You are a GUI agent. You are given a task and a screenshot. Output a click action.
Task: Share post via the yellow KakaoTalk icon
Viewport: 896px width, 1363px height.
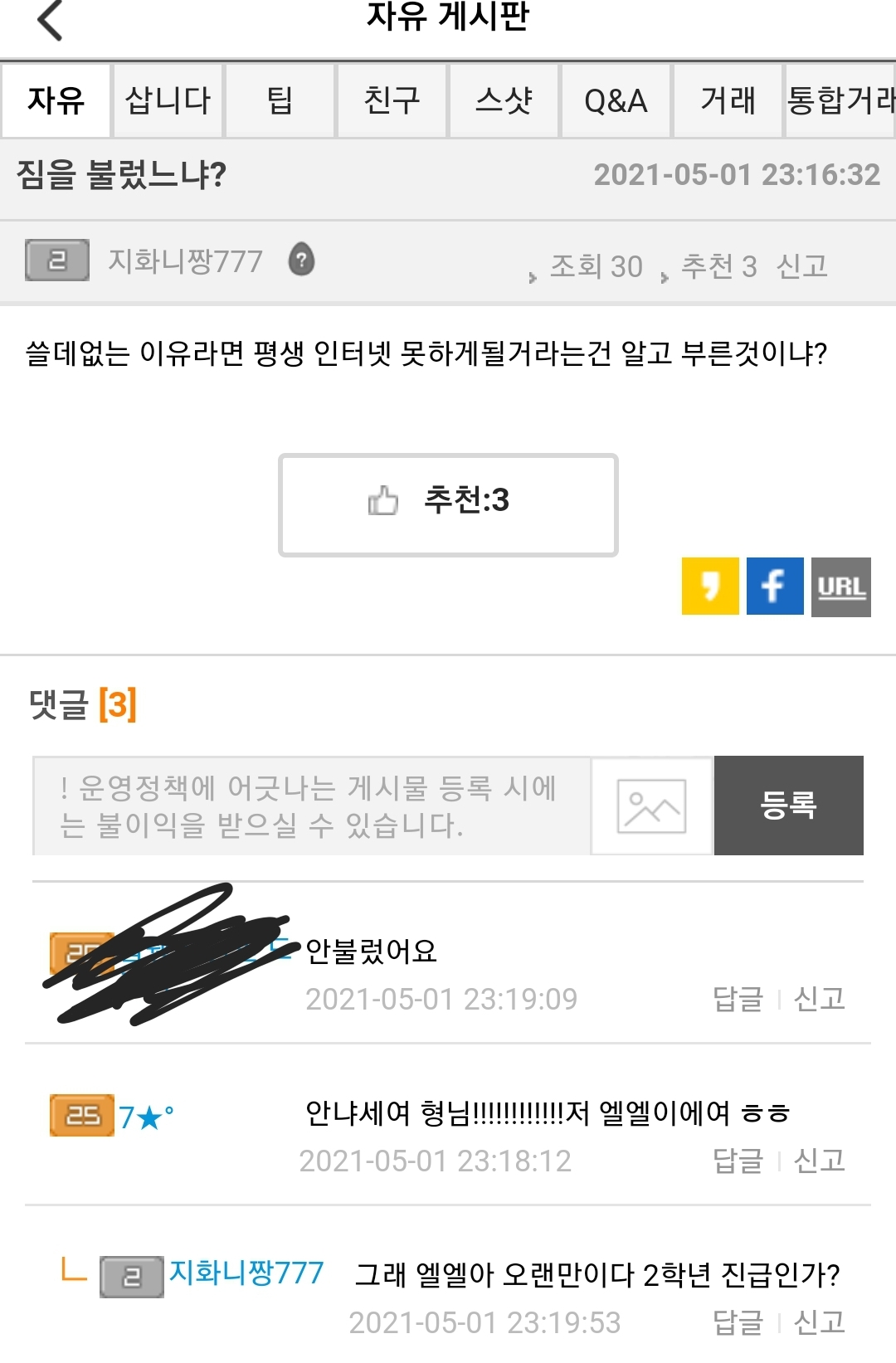(710, 587)
